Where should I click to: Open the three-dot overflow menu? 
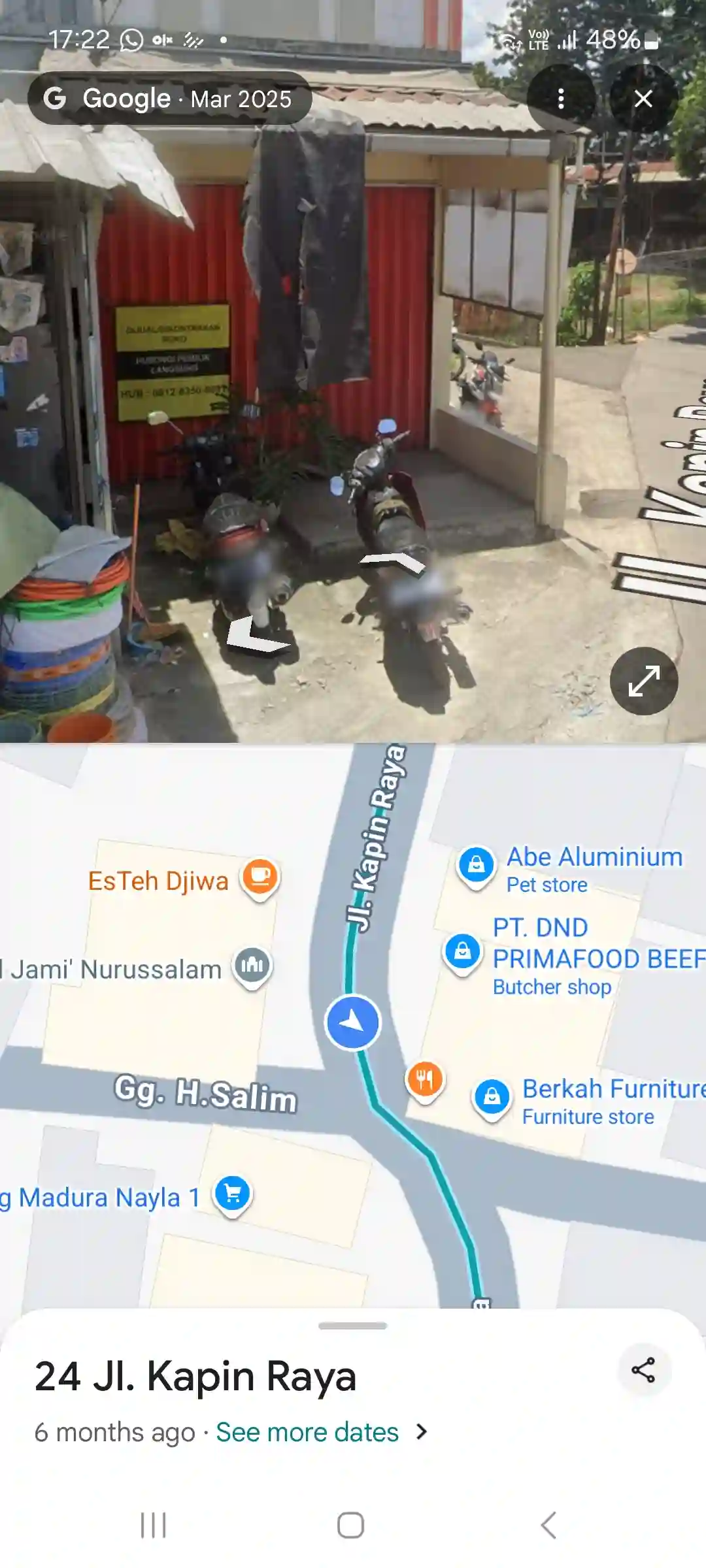pos(560,99)
